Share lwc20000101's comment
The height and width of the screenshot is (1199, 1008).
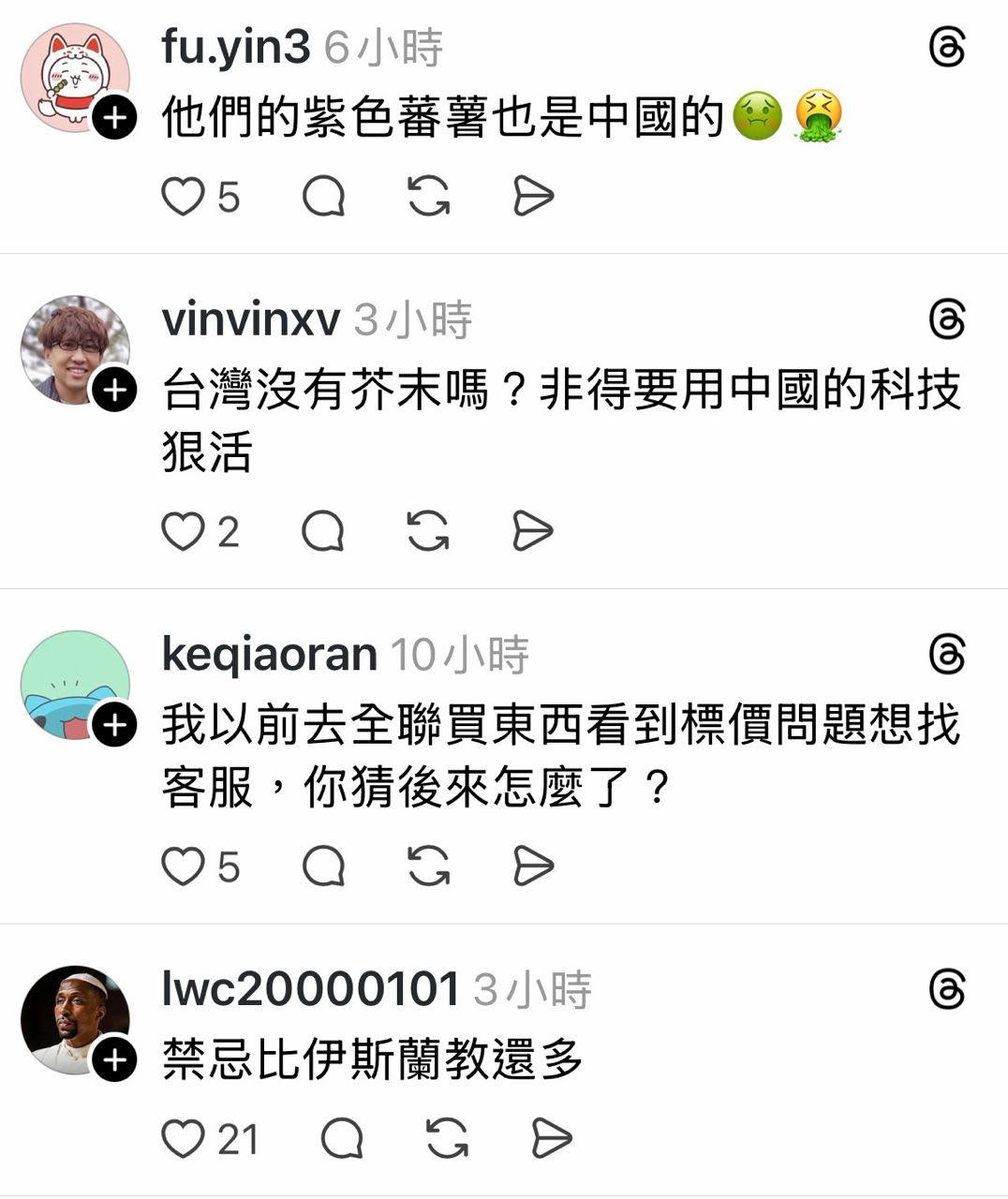coord(552,1139)
